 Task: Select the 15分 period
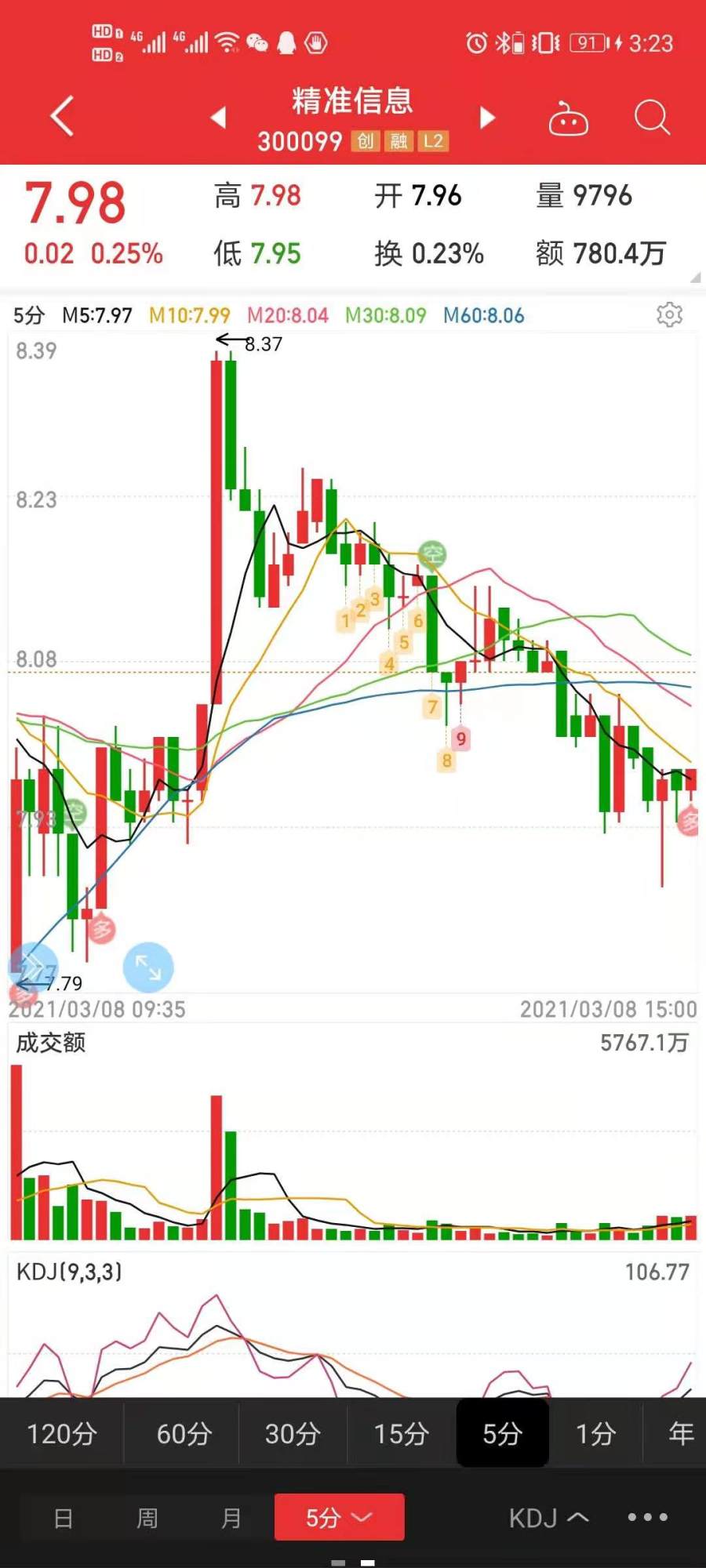point(401,1434)
